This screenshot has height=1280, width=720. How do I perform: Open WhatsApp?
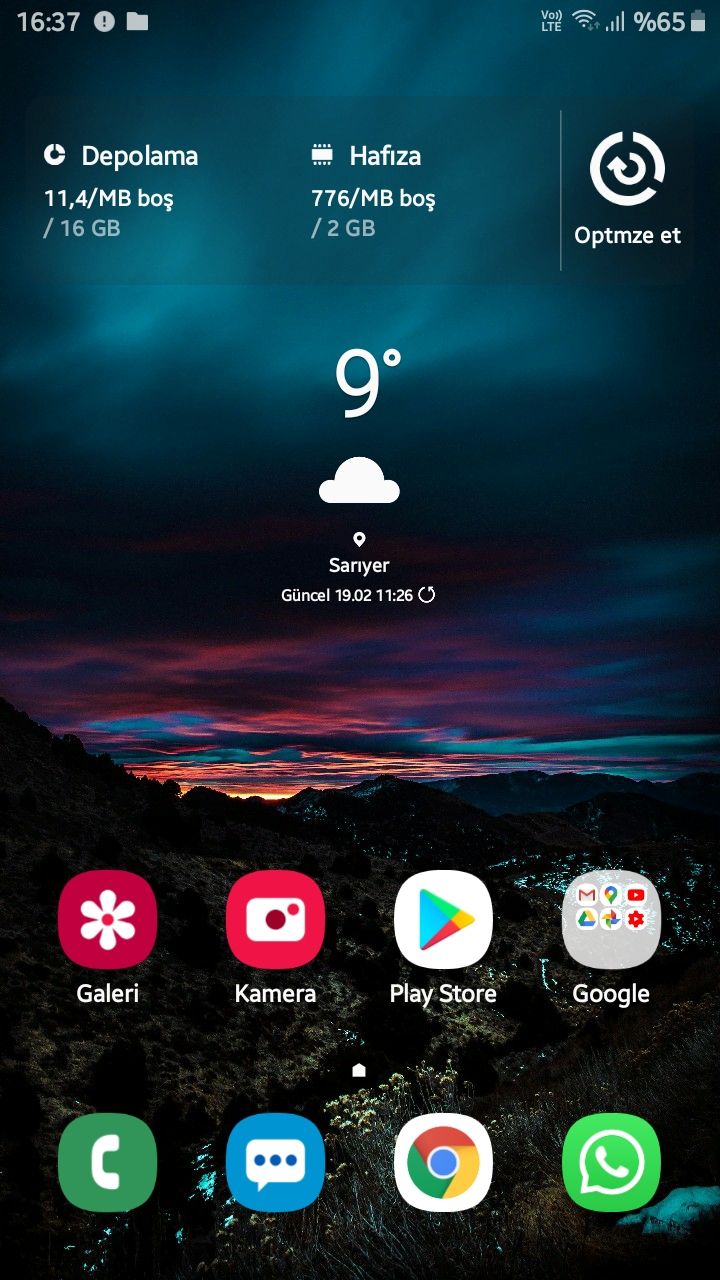[x=611, y=1162]
